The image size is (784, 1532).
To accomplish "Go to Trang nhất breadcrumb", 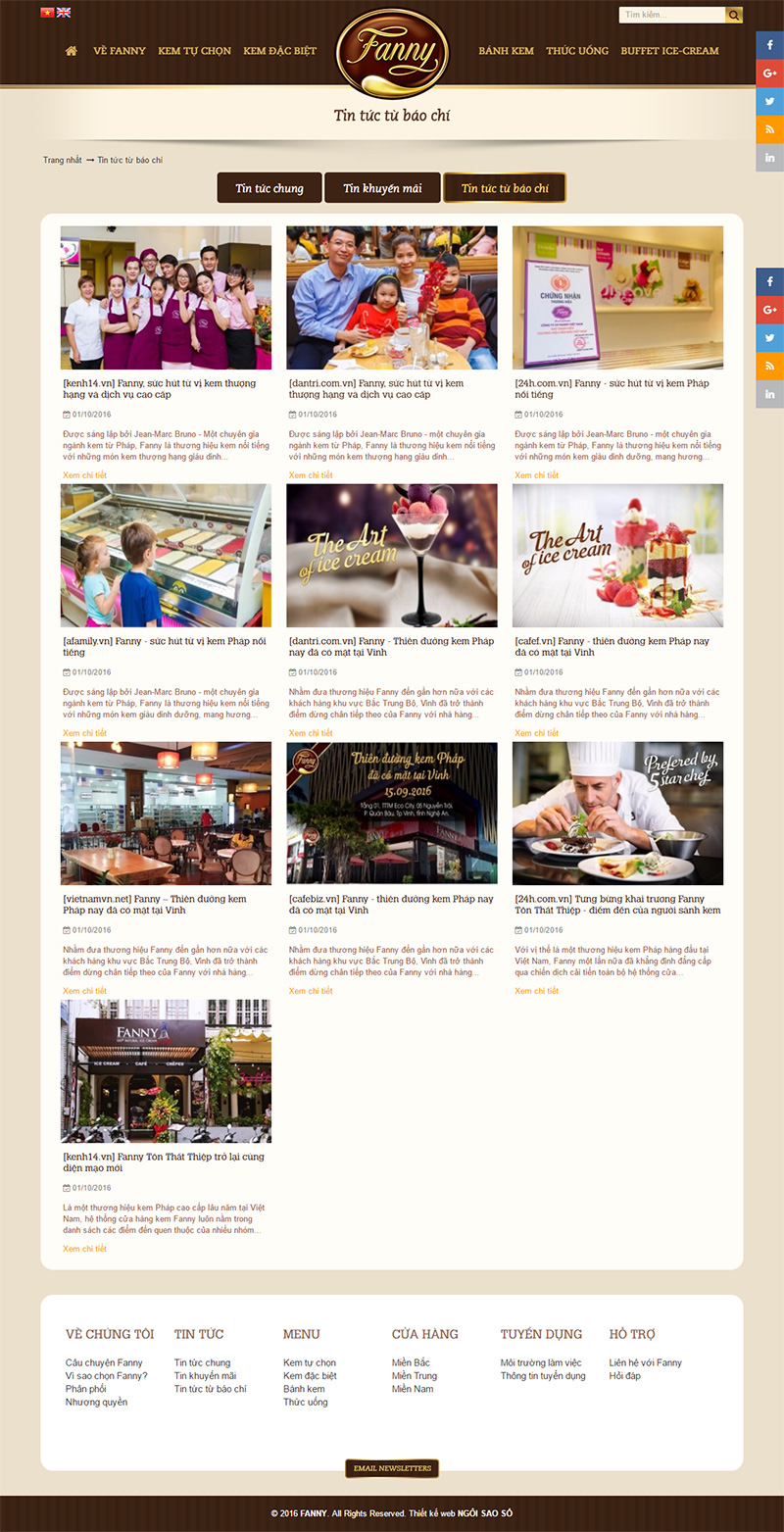I will (x=62, y=160).
